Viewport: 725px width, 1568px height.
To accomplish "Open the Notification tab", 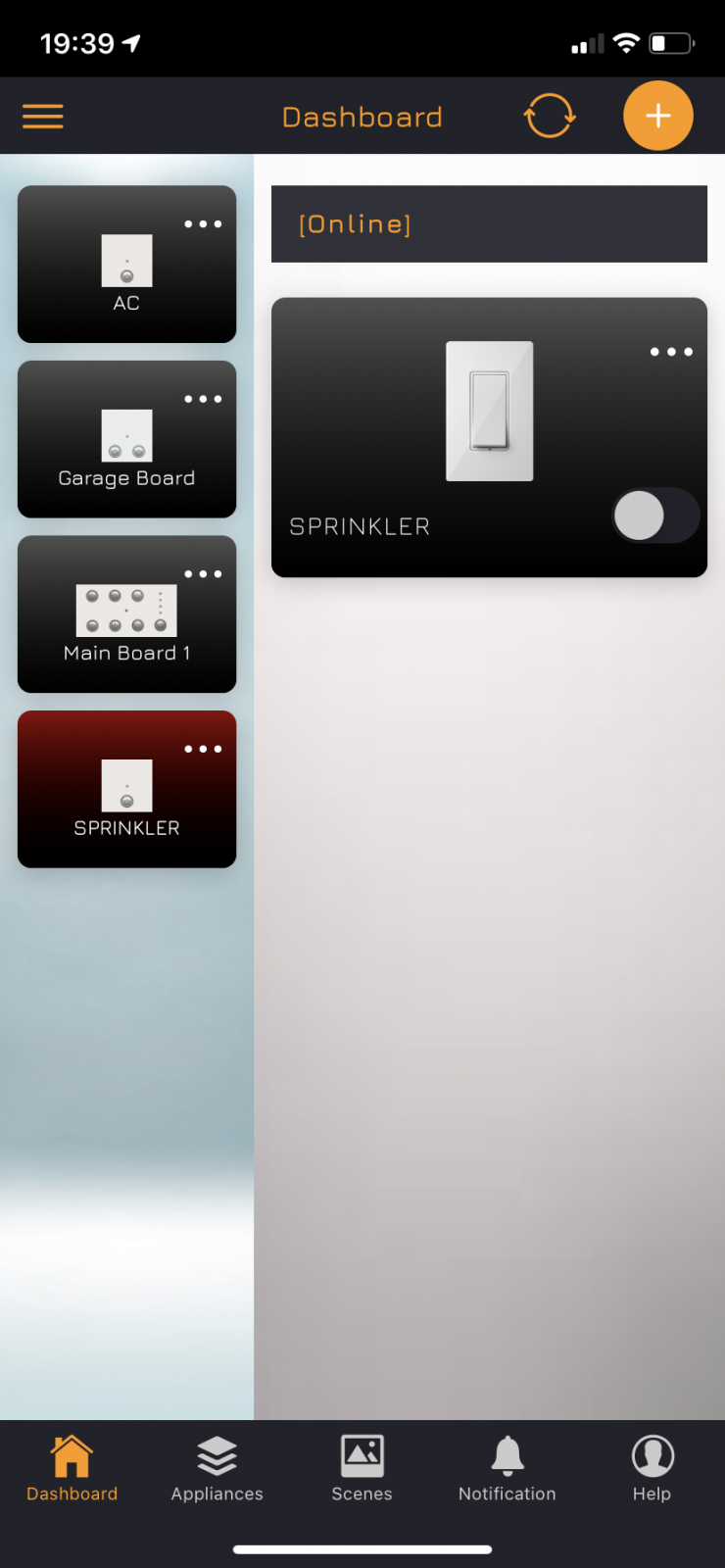I will [507, 1469].
